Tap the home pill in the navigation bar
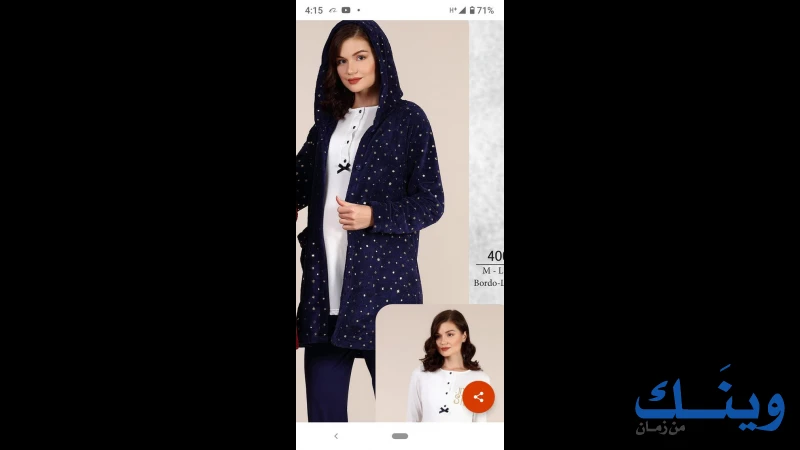This screenshot has width=800, height=450. point(400,436)
